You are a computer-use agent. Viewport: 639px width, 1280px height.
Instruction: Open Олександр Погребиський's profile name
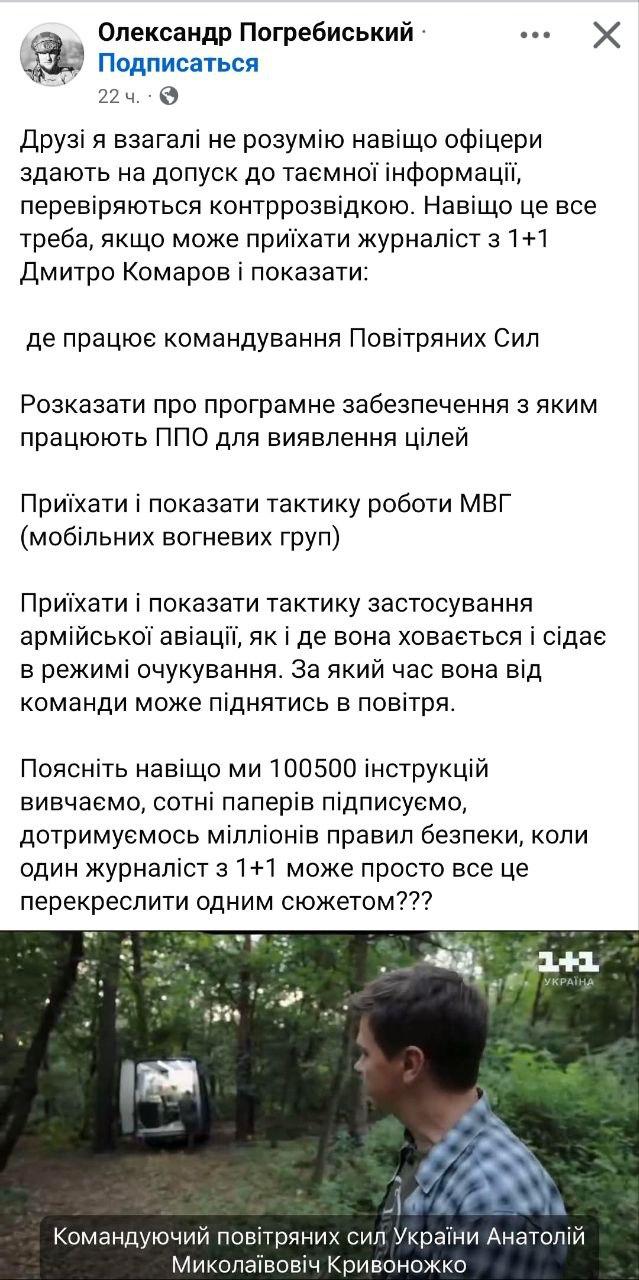tap(256, 33)
